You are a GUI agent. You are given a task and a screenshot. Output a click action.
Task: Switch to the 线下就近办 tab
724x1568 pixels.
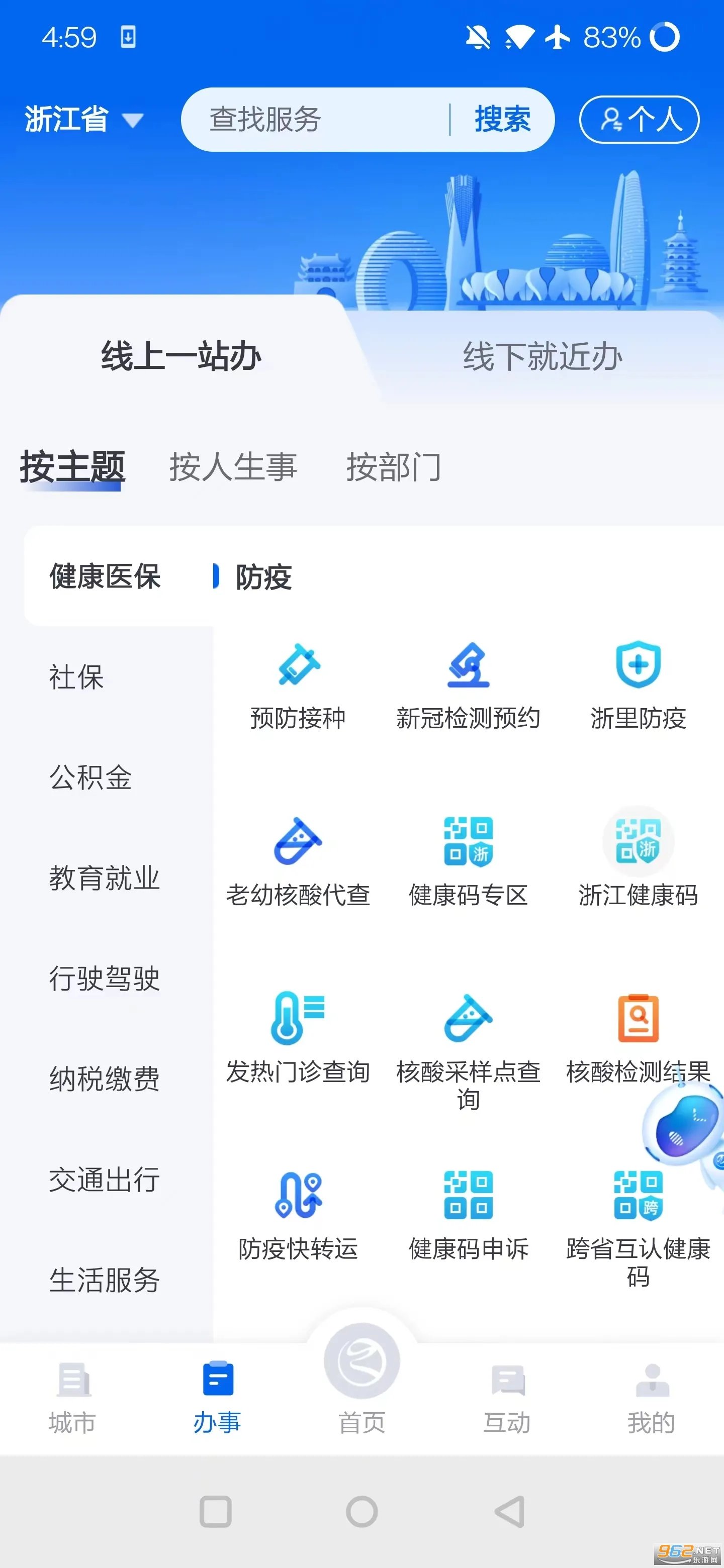point(542,356)
